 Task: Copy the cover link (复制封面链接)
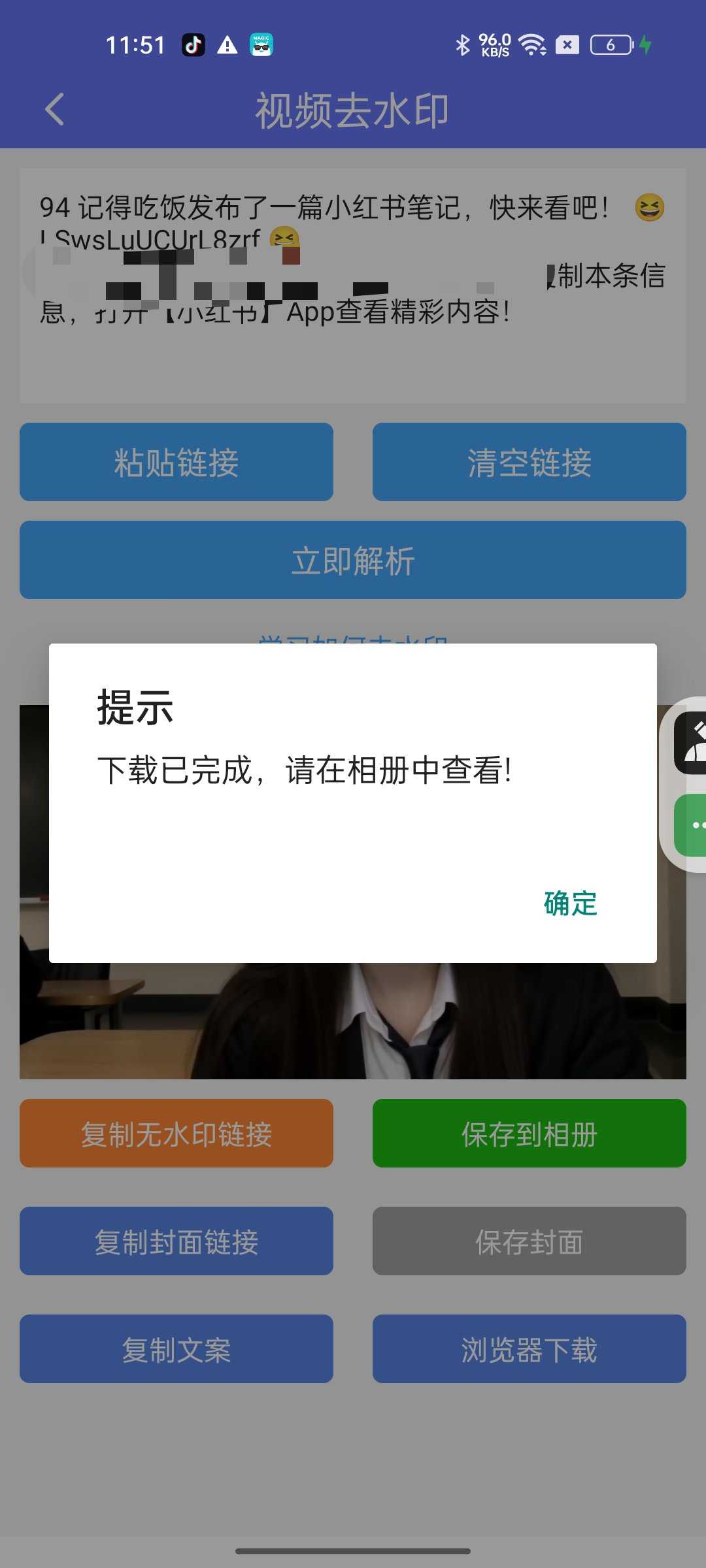click(x=176, y=1241)
